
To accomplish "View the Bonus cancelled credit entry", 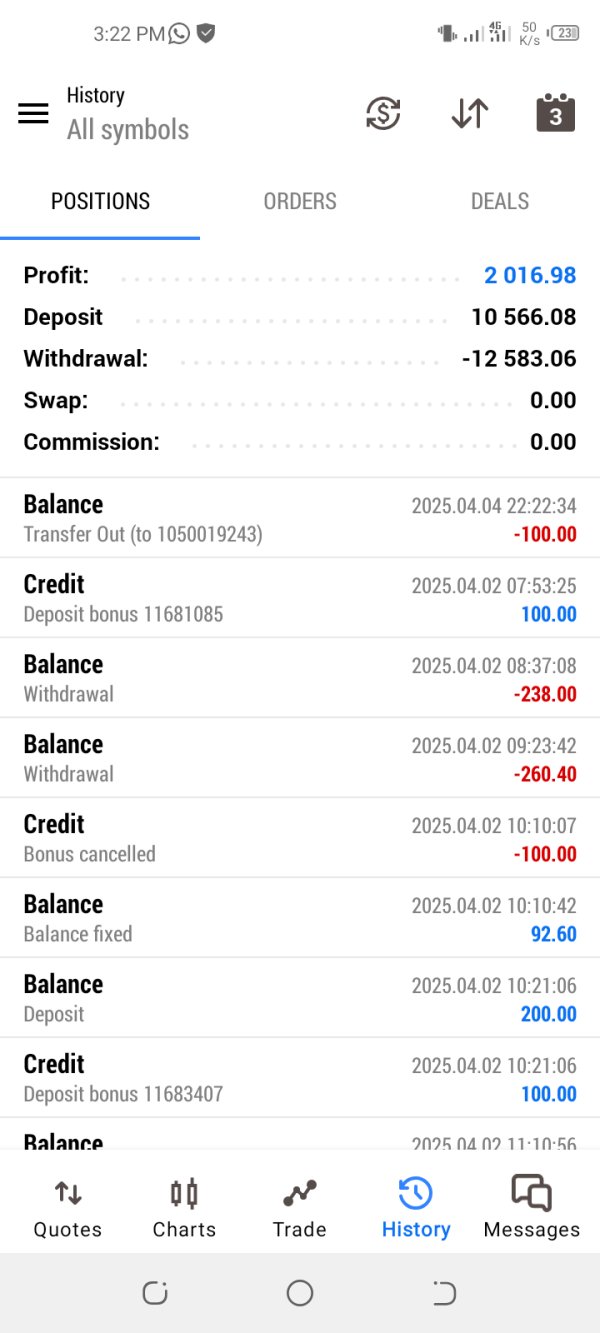I will point(300,838).
